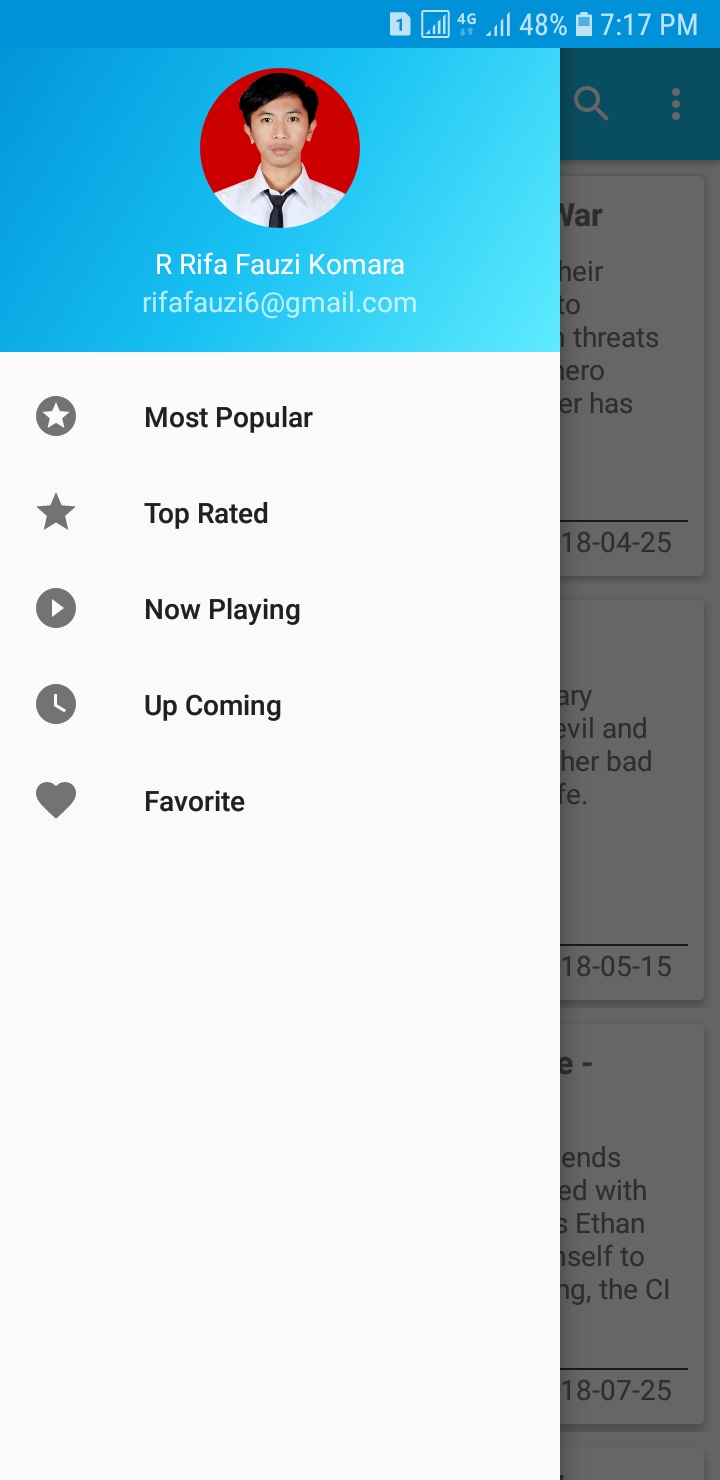Tap the search magnifier icon
The image size is (720, 1480).
(x=591, y=103)
